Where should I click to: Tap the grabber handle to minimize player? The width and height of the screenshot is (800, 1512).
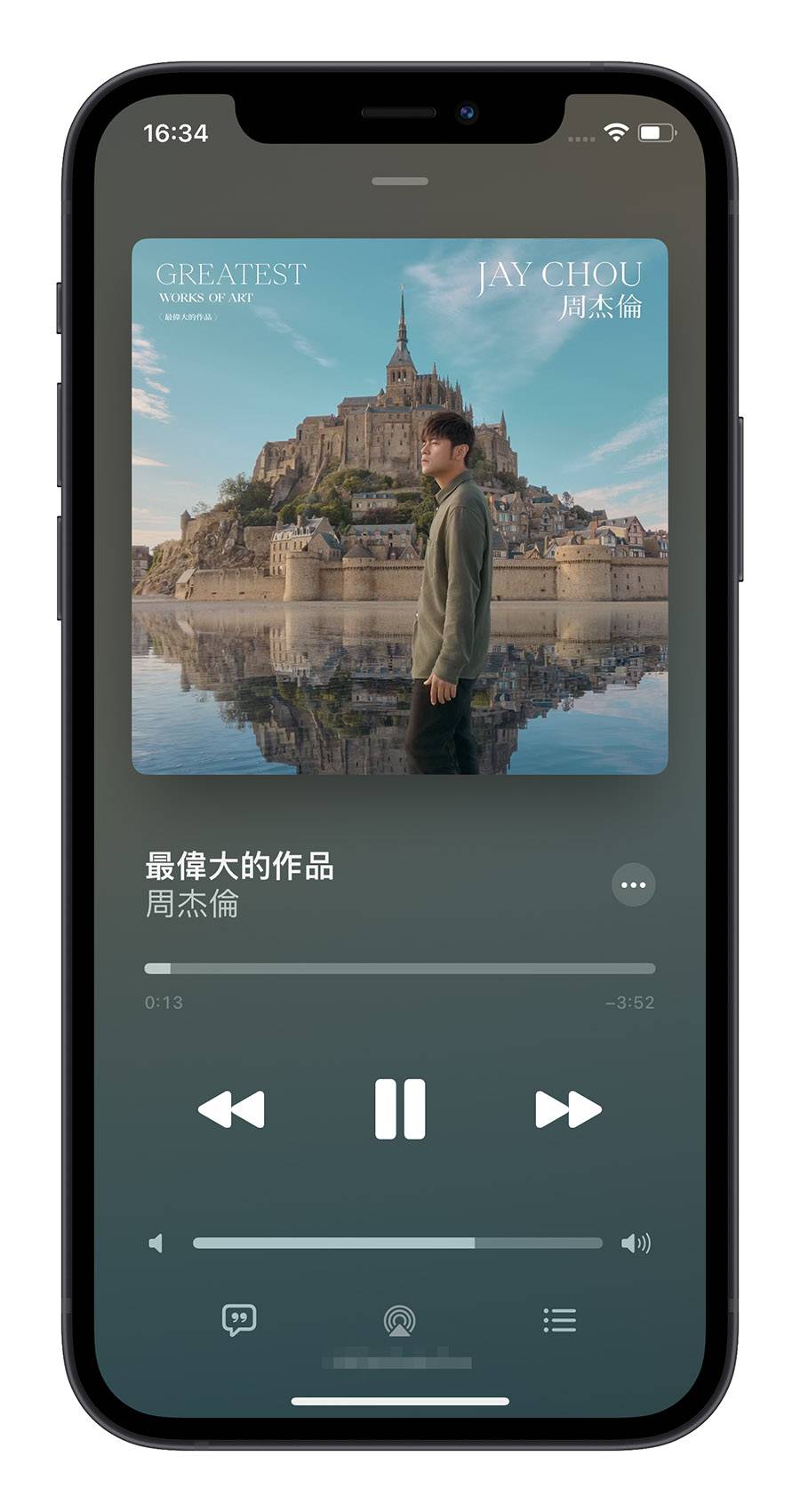[399, 181]
